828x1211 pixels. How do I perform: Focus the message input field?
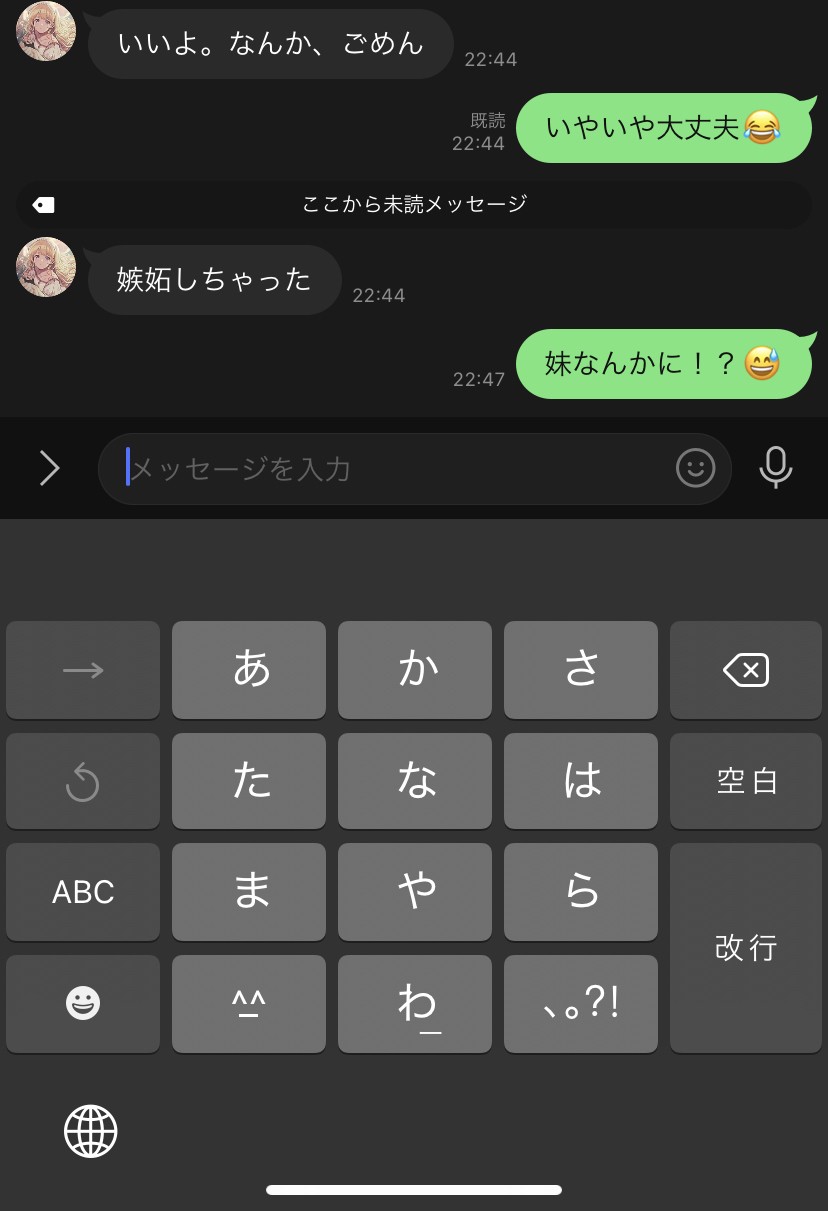390,468
